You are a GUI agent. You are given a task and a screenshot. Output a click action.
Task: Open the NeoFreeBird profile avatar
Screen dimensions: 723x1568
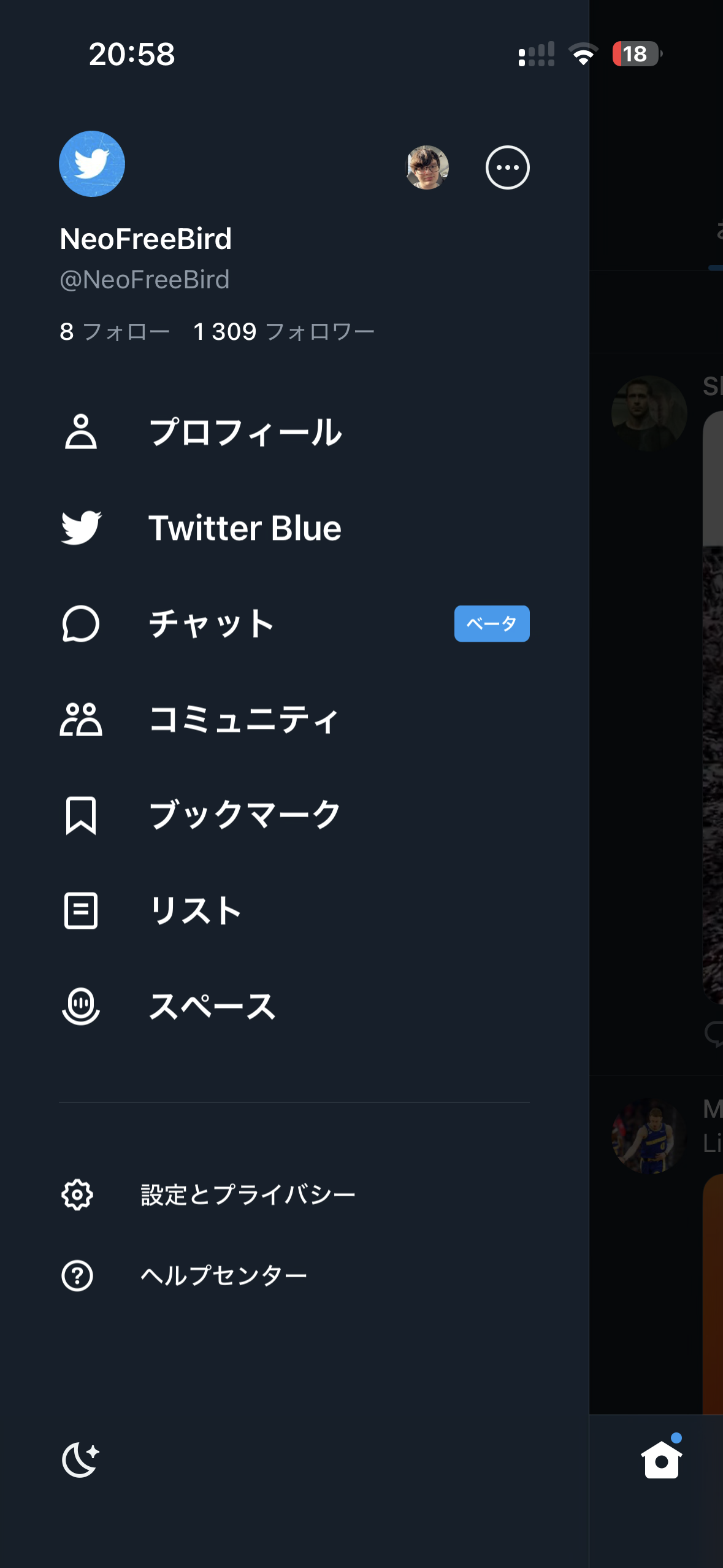click(92, 164)
